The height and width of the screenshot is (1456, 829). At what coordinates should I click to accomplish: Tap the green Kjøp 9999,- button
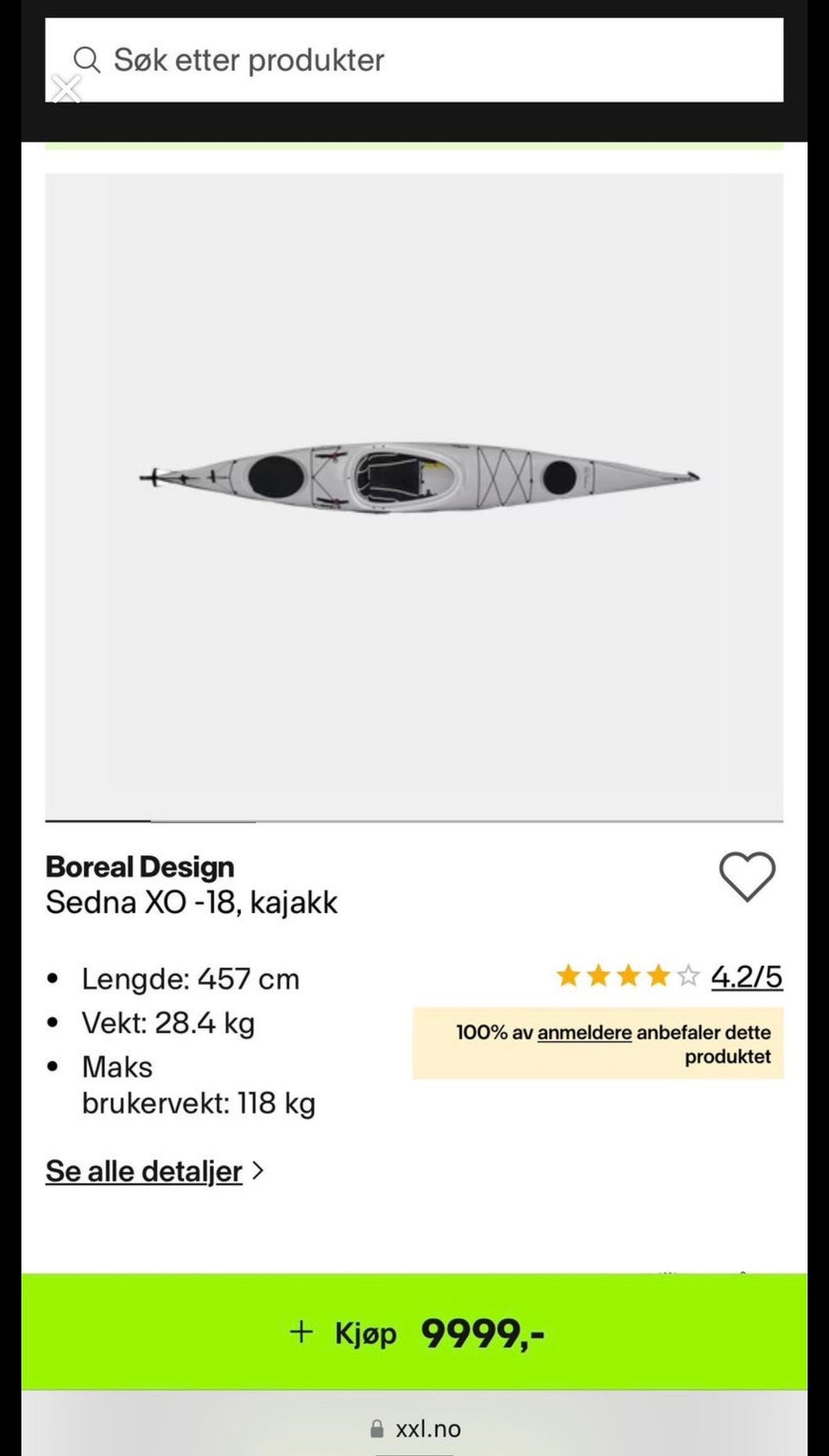414,1332
